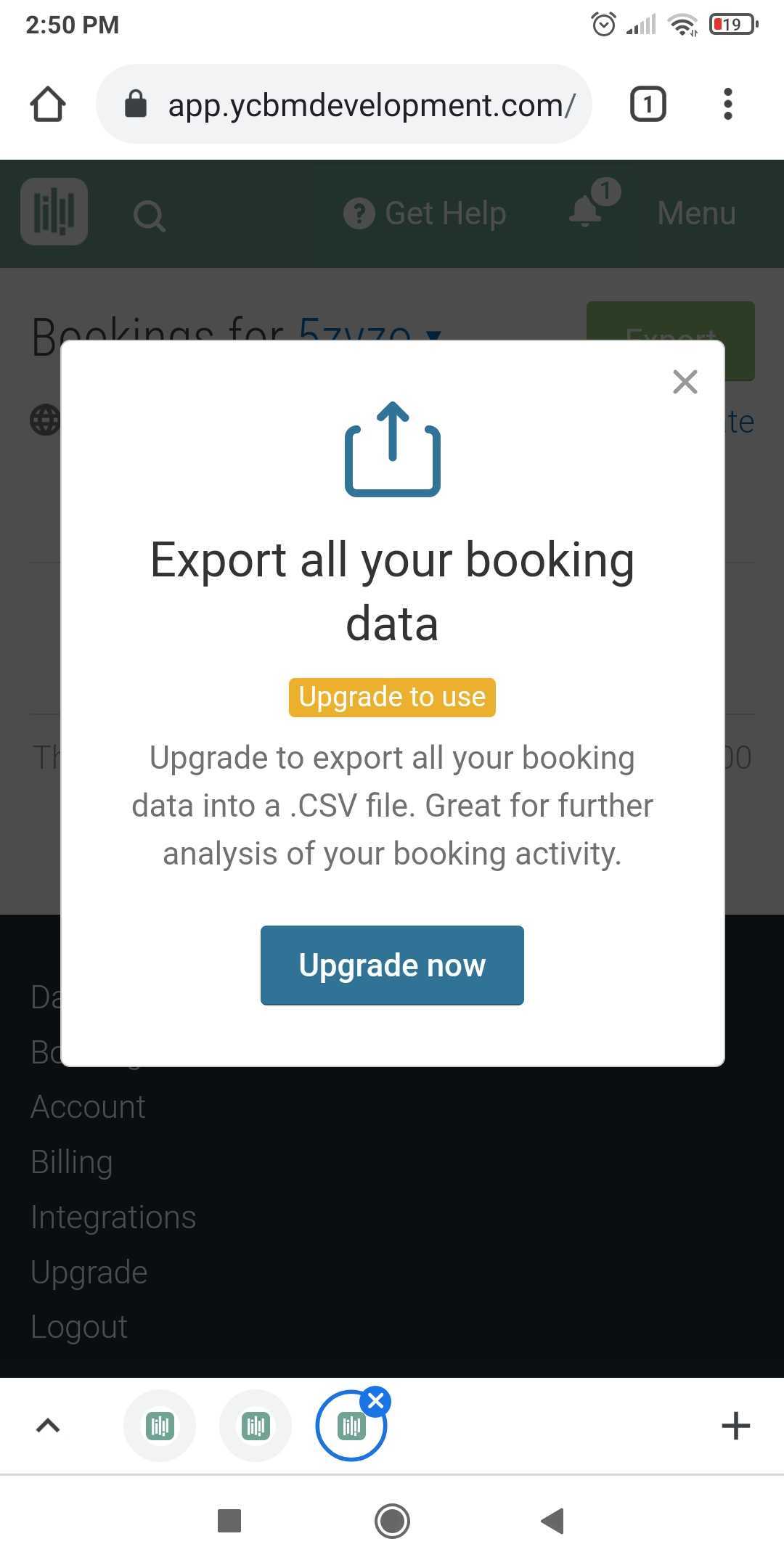Image resolution: width=784 pixels, height=1568 pixels.
Task: Open the browser overflow menu
Action: click(x=727, y=104)
